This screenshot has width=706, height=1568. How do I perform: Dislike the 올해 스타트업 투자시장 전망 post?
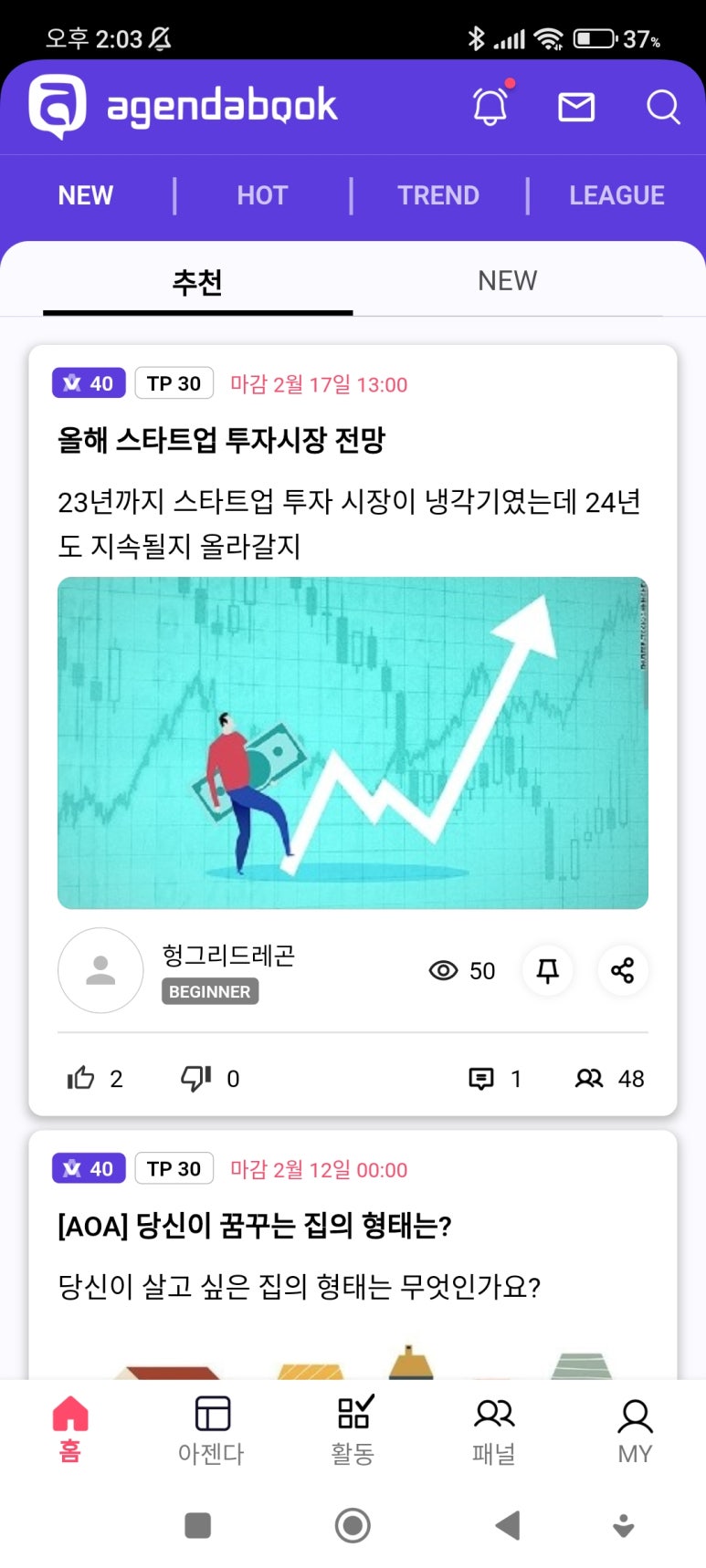pyautogui.click(x=210, y=1079)
